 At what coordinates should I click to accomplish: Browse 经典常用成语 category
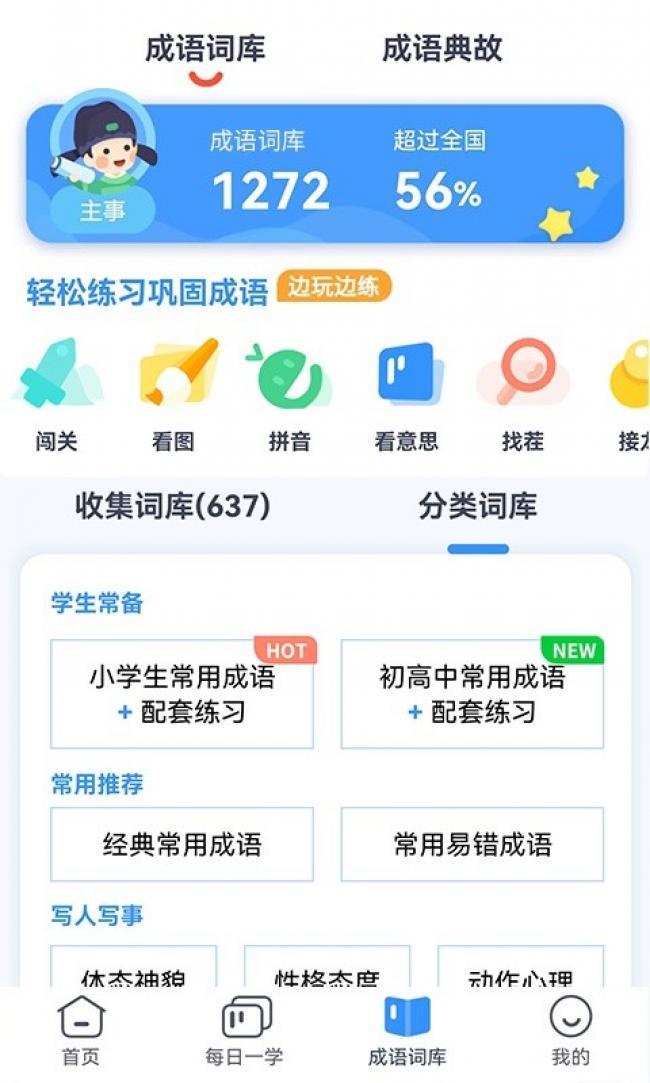click(182, 844)
